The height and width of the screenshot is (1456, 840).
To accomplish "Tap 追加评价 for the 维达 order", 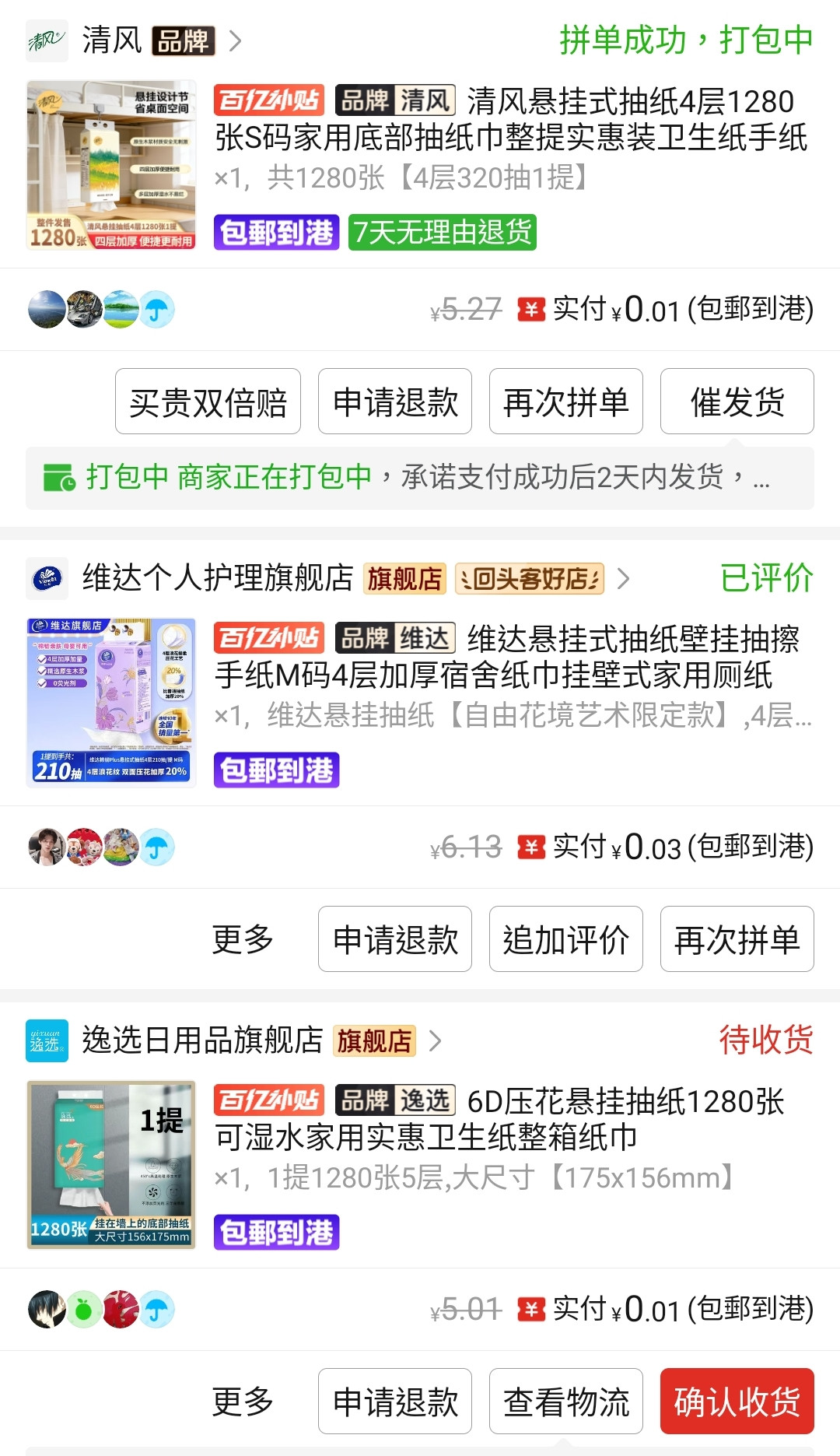I will (565, 939).
